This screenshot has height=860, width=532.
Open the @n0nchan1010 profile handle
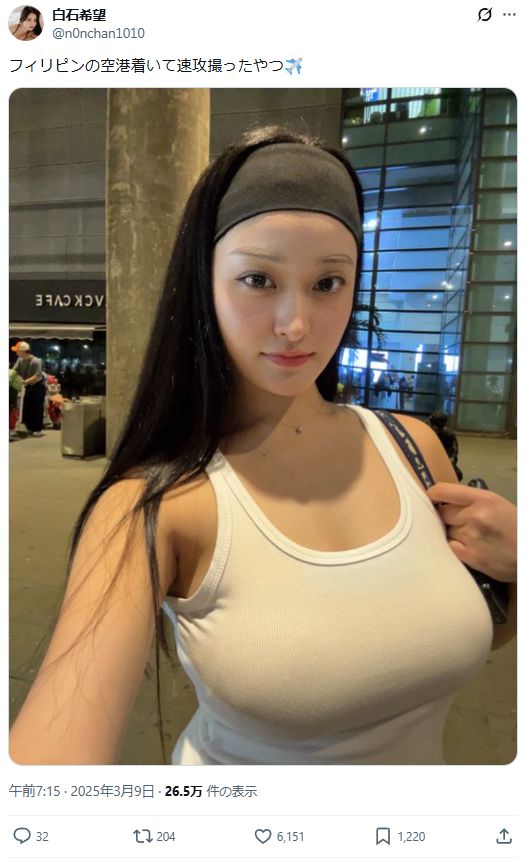click(98, 33)
